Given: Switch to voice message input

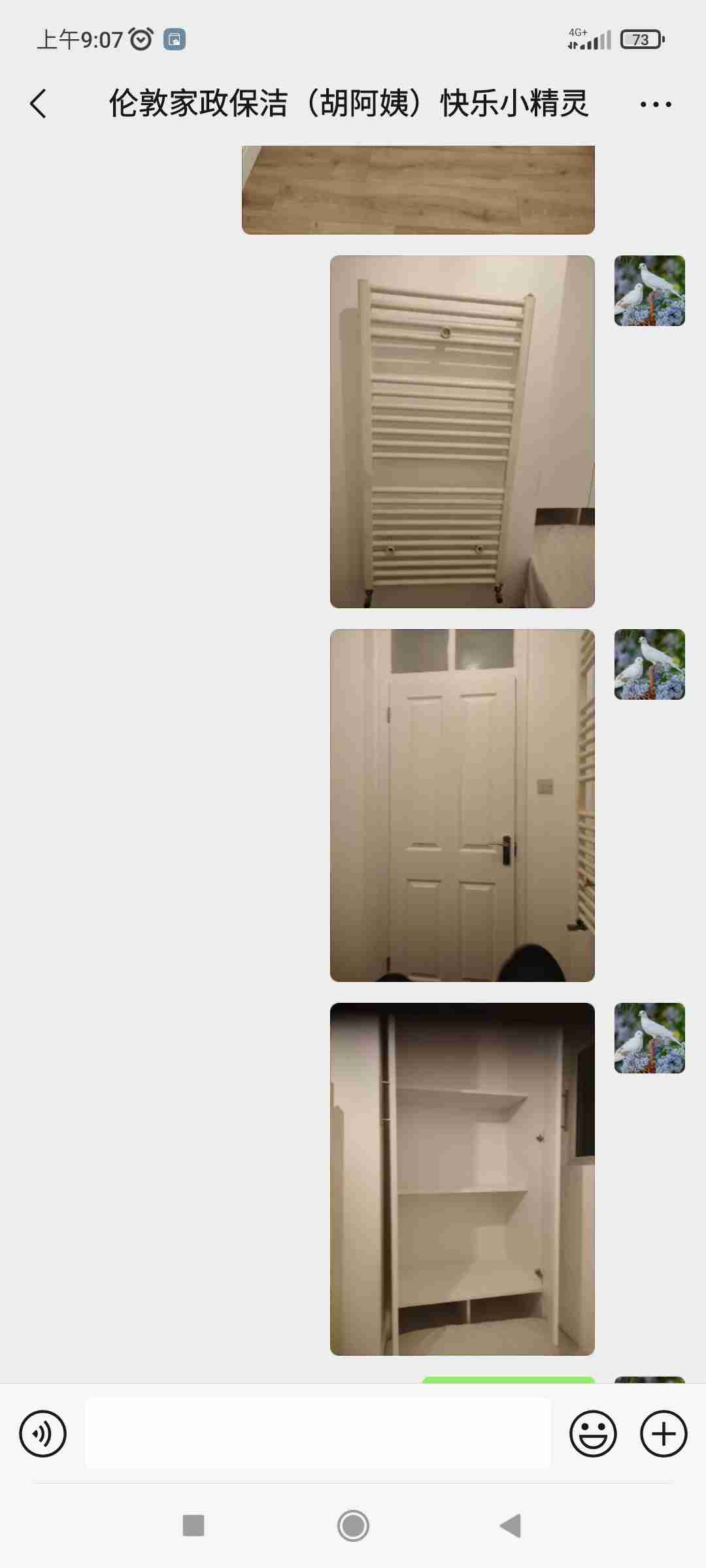Looking at the screenshot, I should (43, 1434).
